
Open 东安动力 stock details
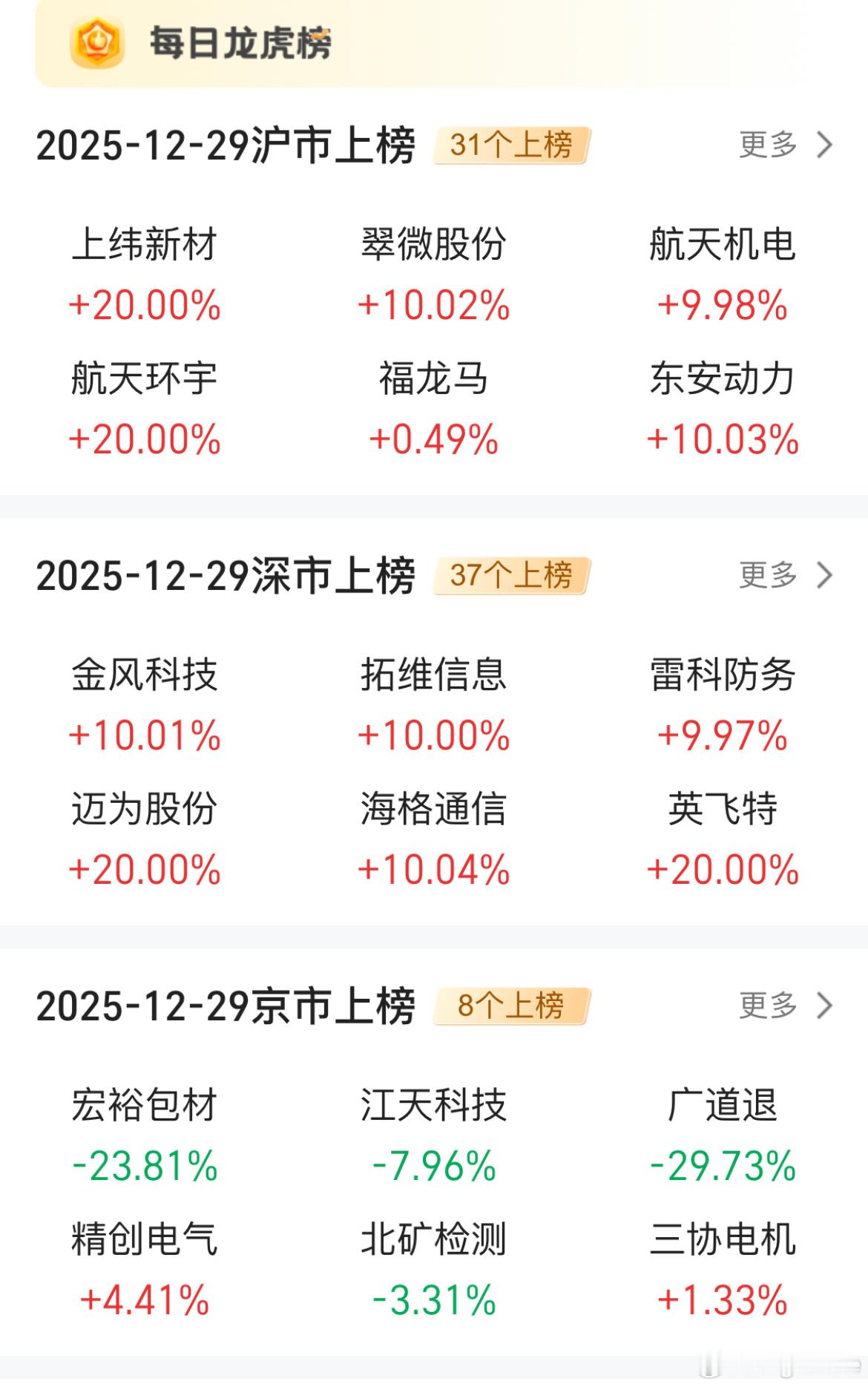[x=723, y=408]
